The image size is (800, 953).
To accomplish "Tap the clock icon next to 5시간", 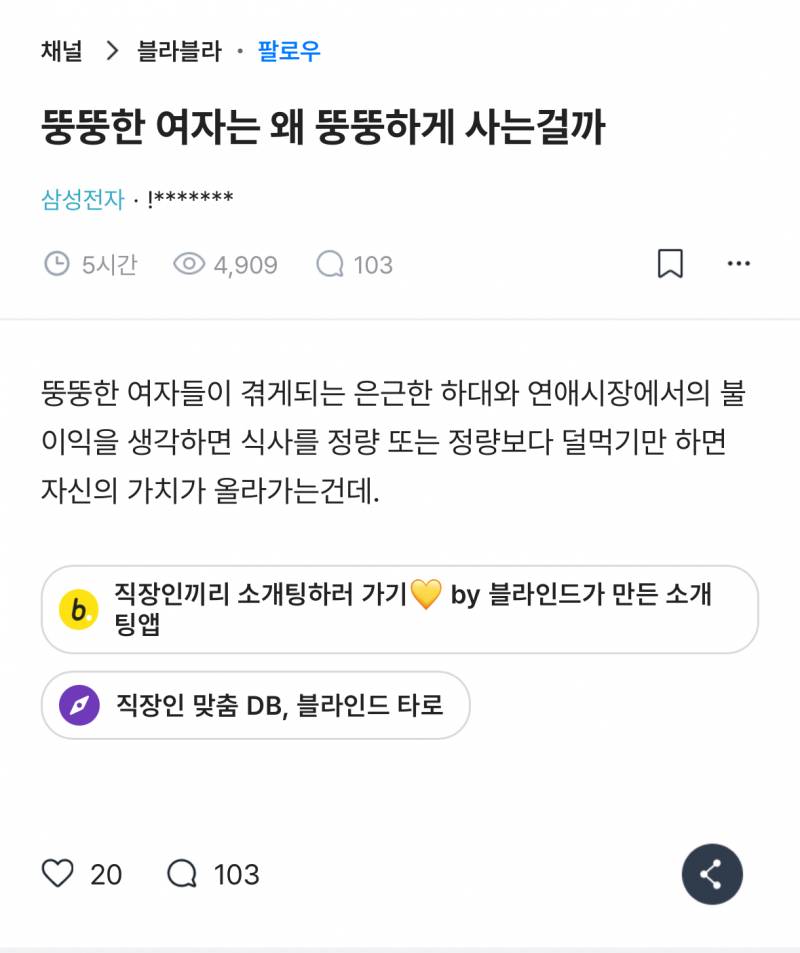I will 57,264.
